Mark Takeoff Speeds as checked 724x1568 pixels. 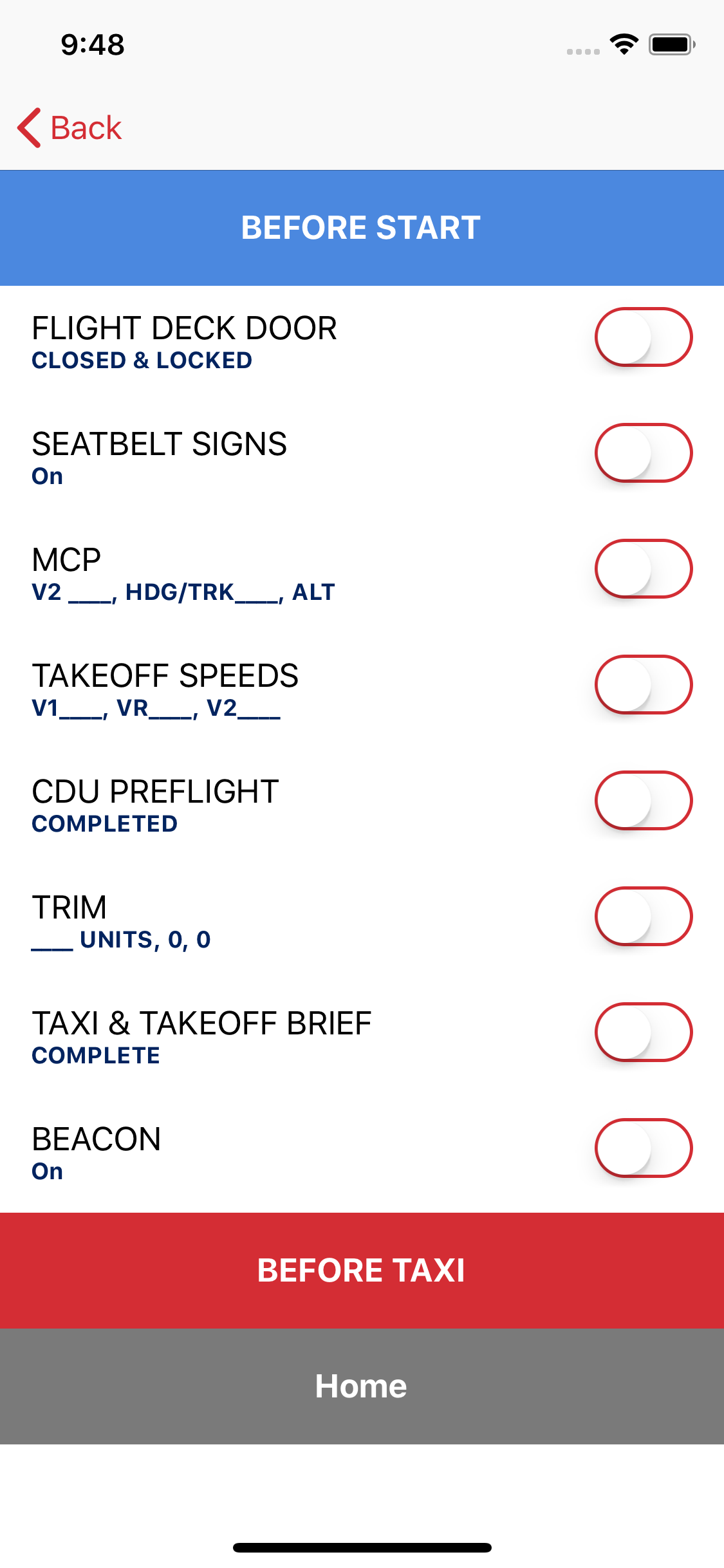(x=643, y=685)
